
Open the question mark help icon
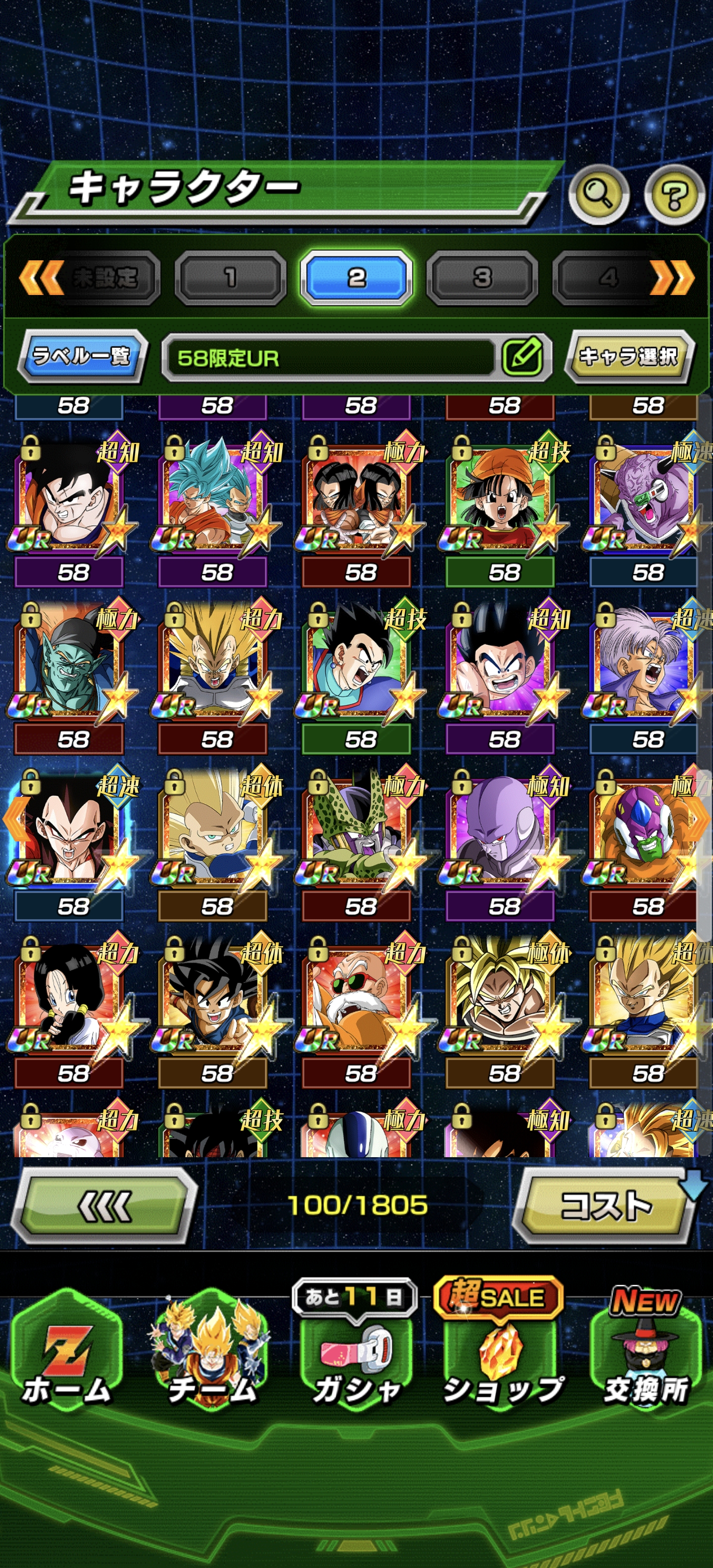point(674,195)
